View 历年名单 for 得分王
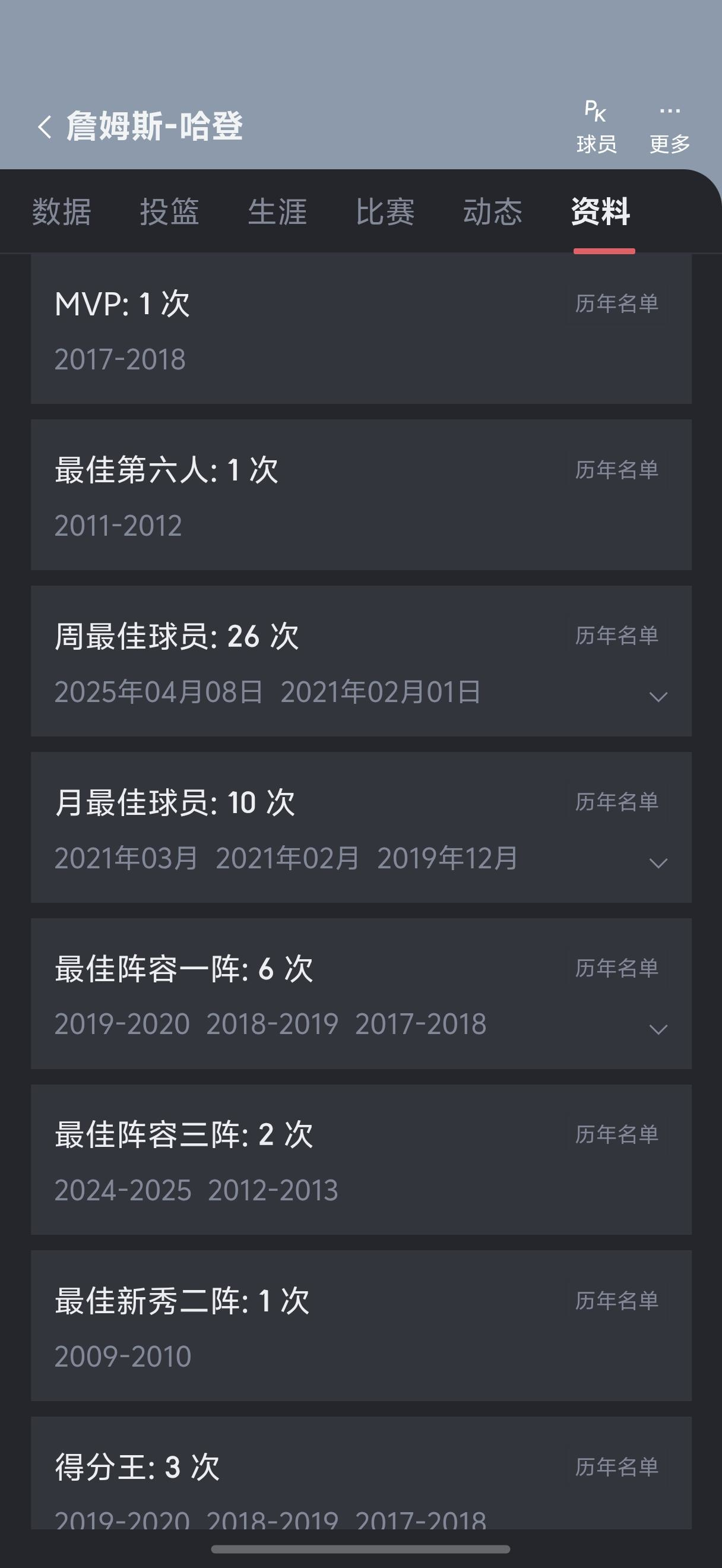This screenshot has width=722, height=1568. click(617, 1467)
